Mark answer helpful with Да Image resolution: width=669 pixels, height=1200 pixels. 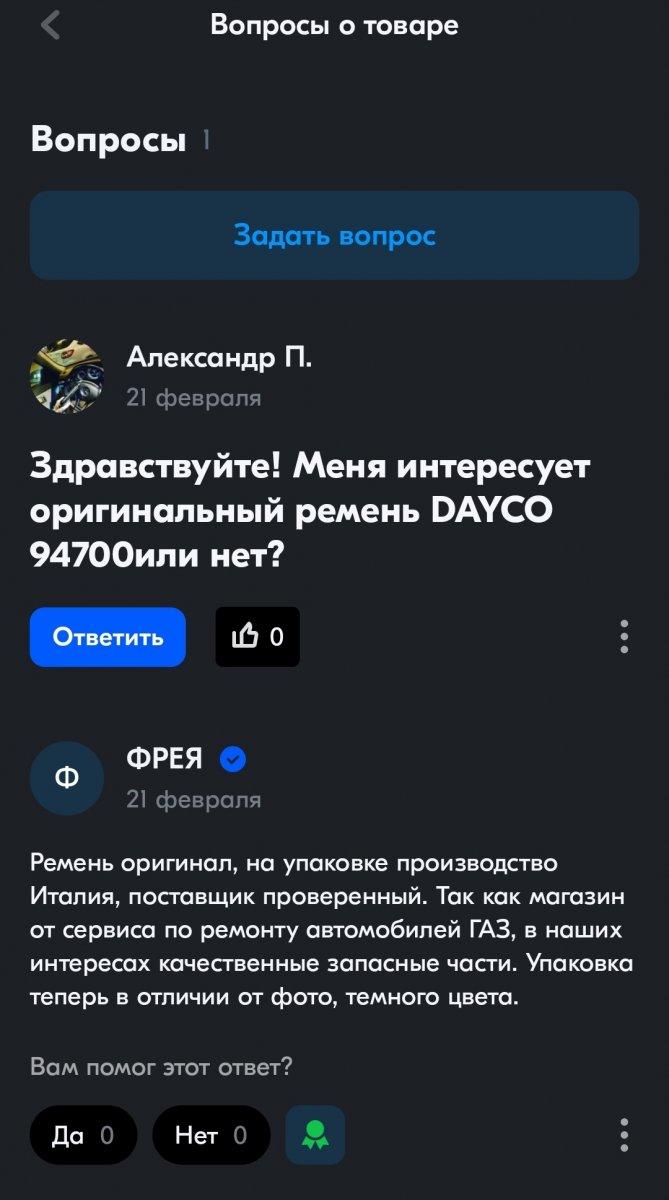83,1135
